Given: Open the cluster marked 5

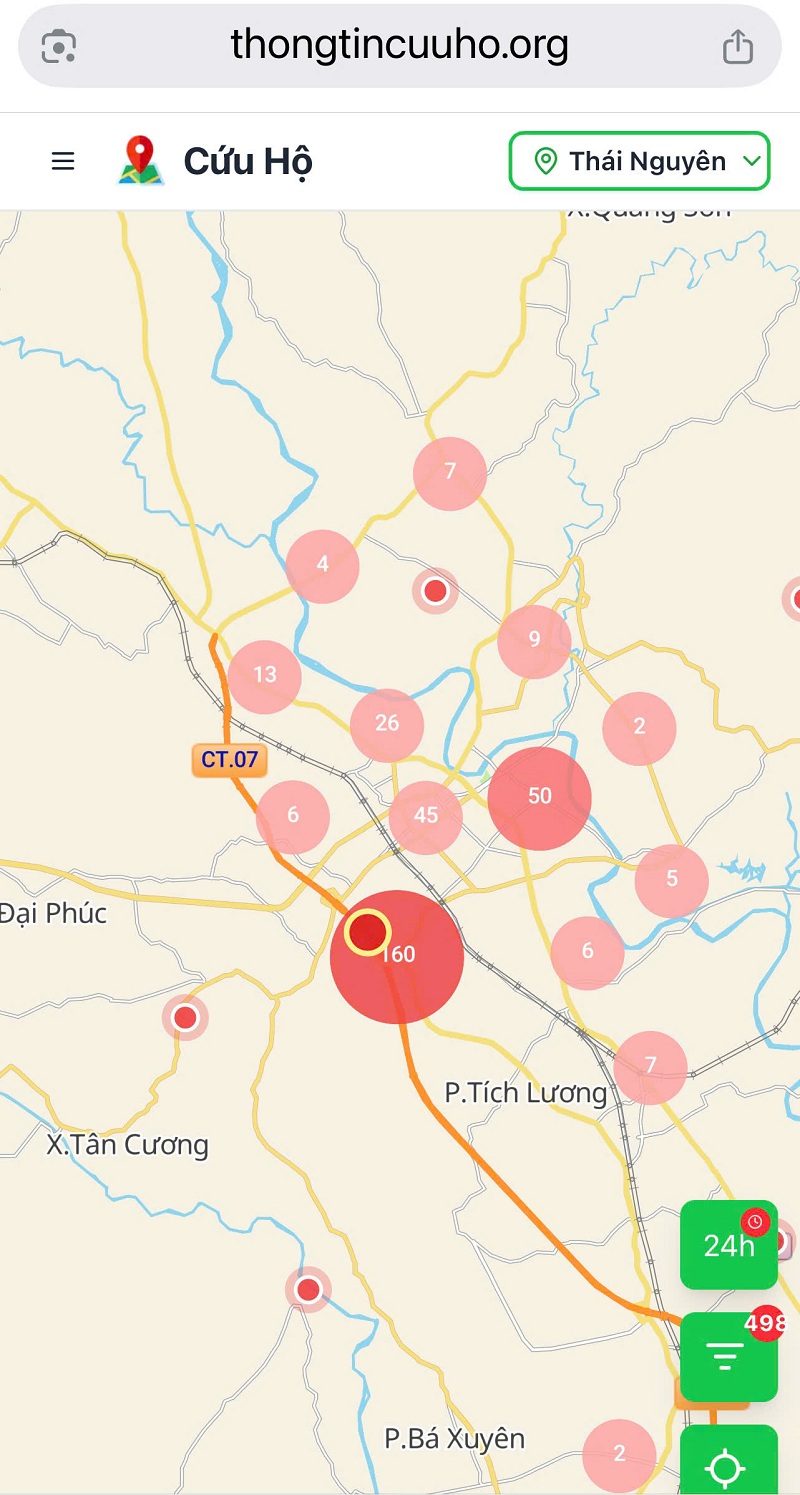Looking at the screenshot, I should tap(671, 880).
